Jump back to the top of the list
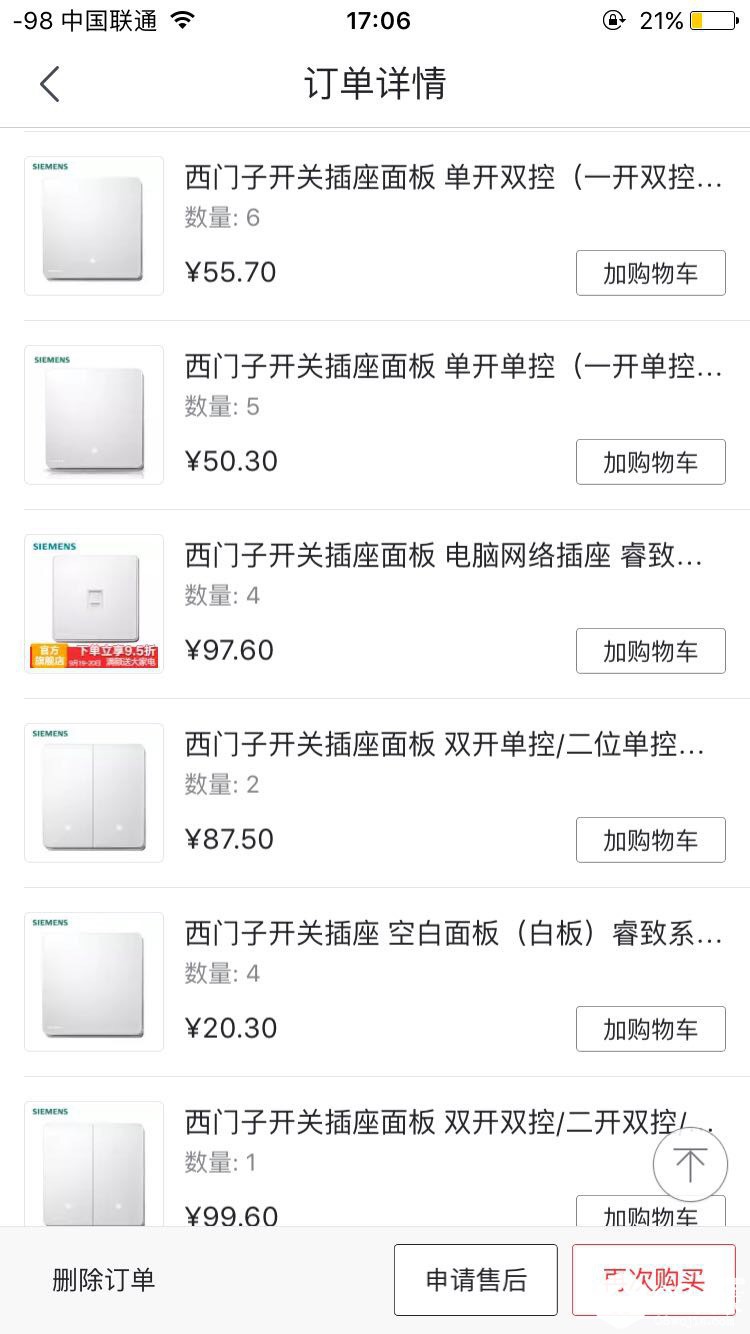 coord(690,1164)
